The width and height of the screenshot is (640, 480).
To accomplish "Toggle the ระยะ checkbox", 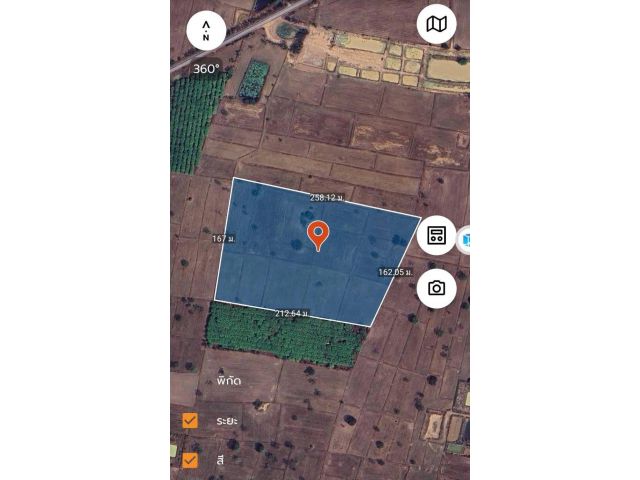I will 190,420.
